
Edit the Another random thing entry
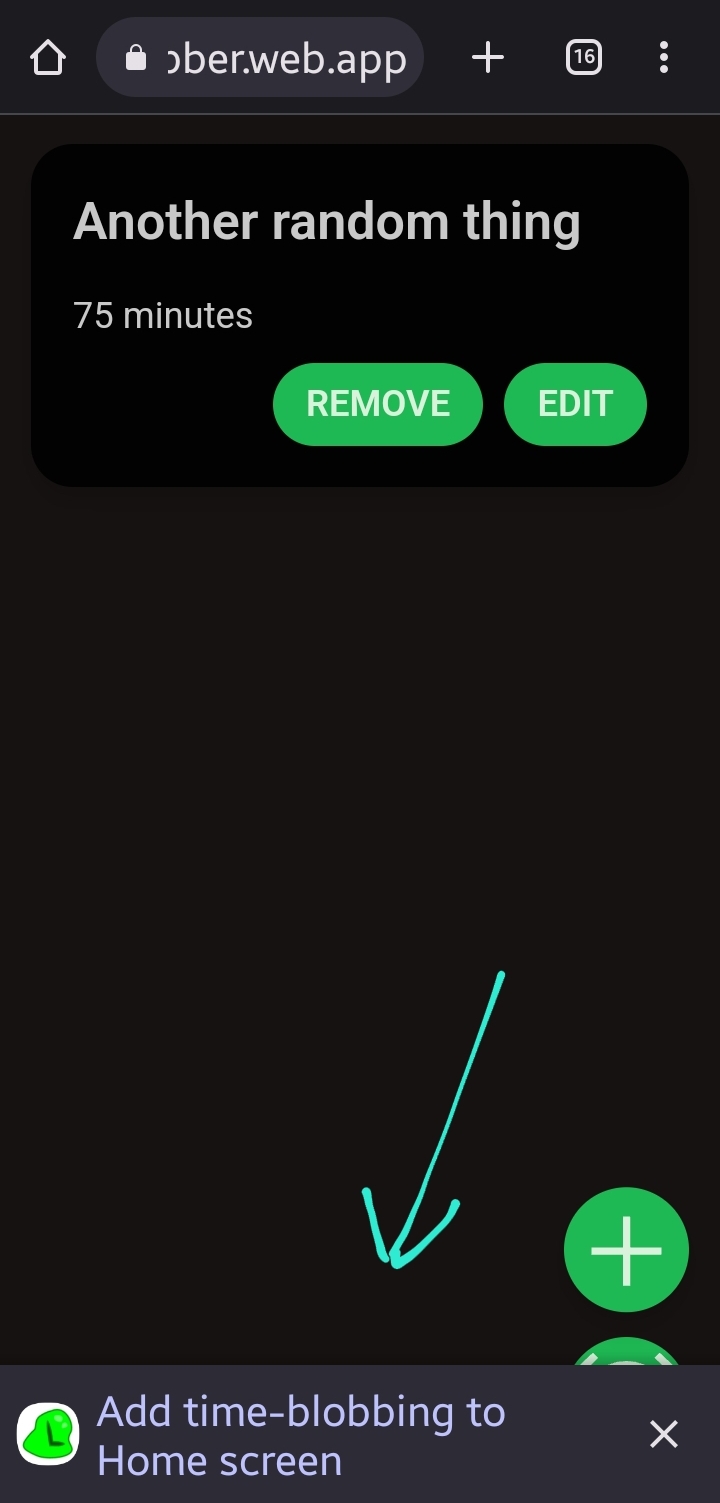[x=575, y=404]
